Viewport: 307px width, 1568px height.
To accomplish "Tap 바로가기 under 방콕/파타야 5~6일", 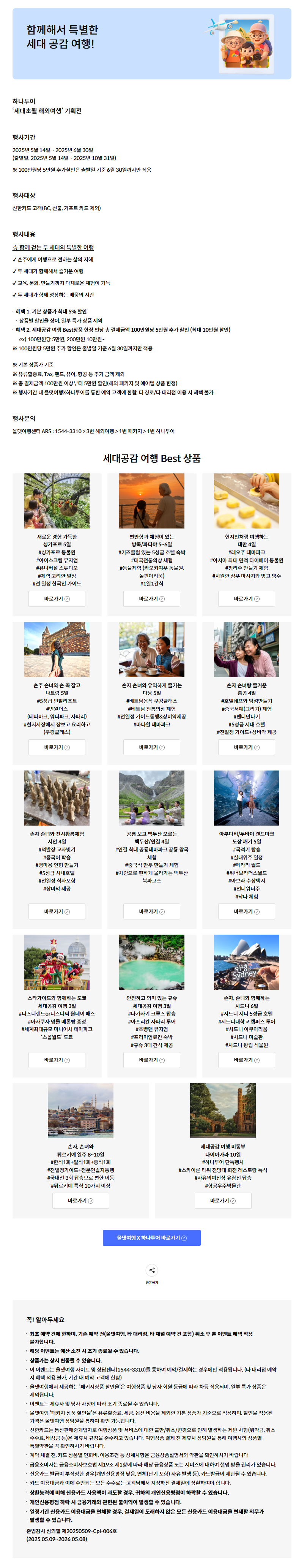I will click(151, 599).
